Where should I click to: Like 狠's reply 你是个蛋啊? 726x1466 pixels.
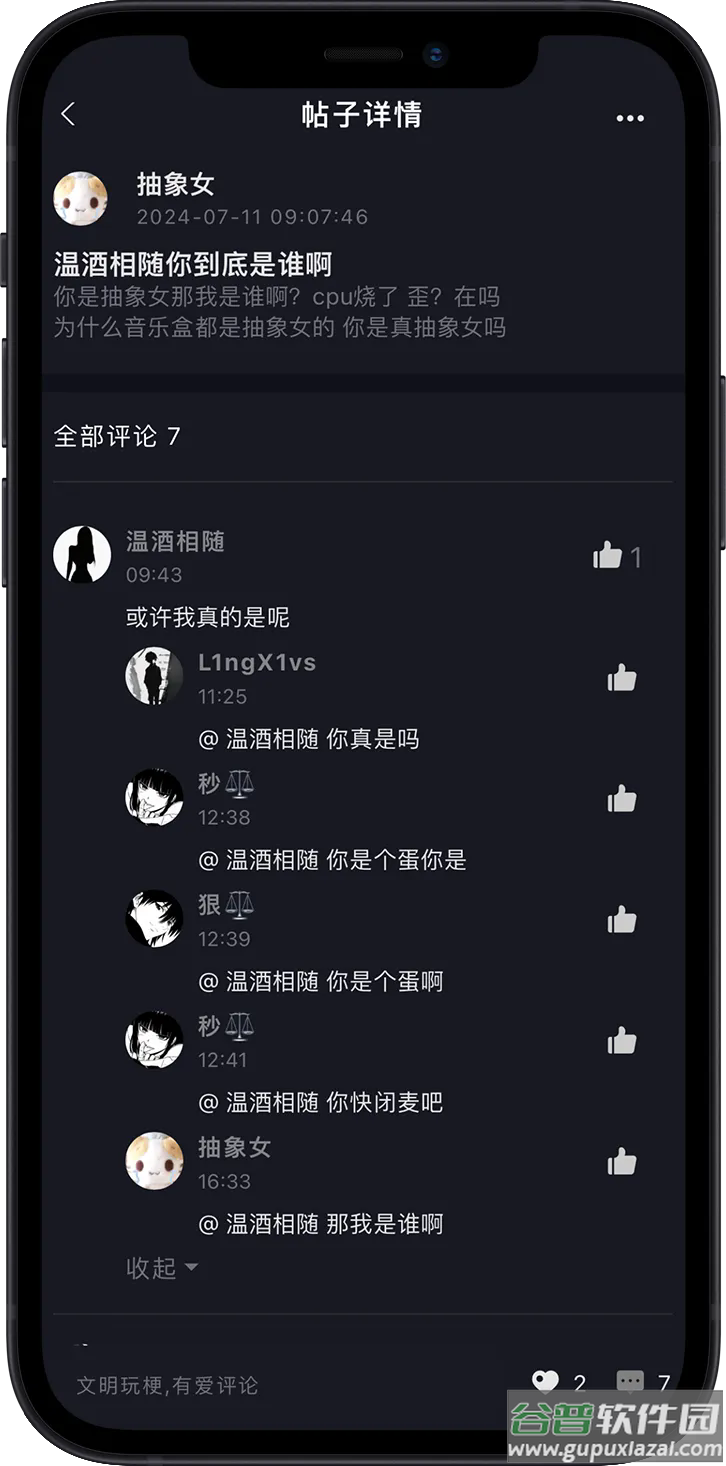pyautogui.click(x=622, y=921)
